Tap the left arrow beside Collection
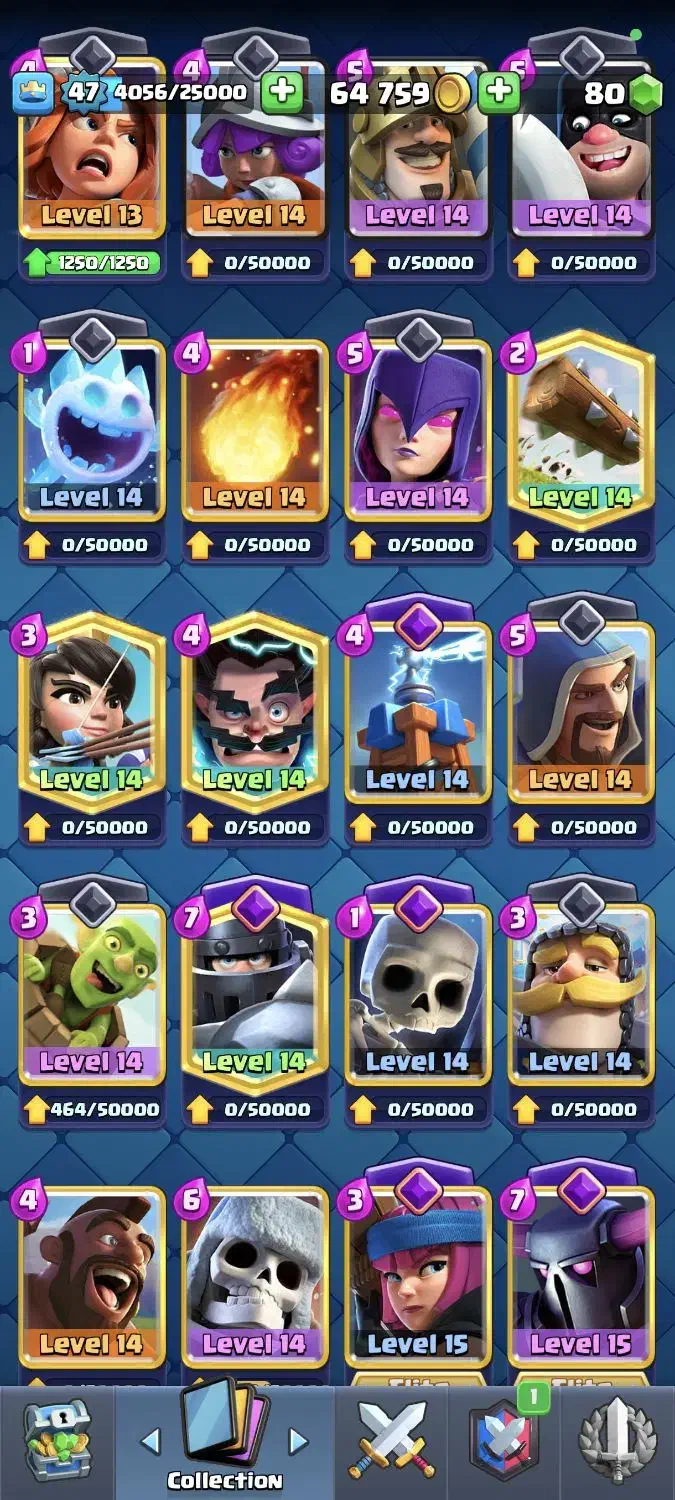 coord(150,1441)
